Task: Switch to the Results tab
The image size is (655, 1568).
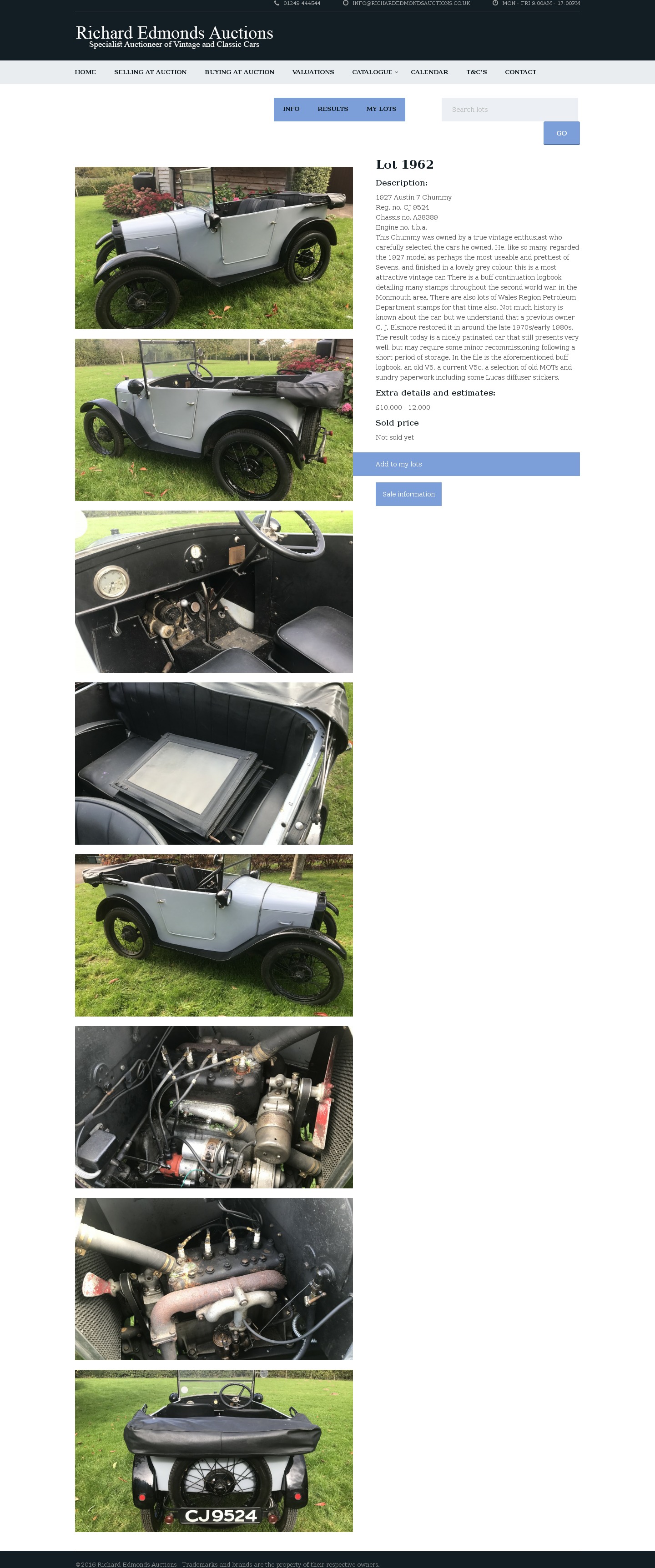Action: 333,109
